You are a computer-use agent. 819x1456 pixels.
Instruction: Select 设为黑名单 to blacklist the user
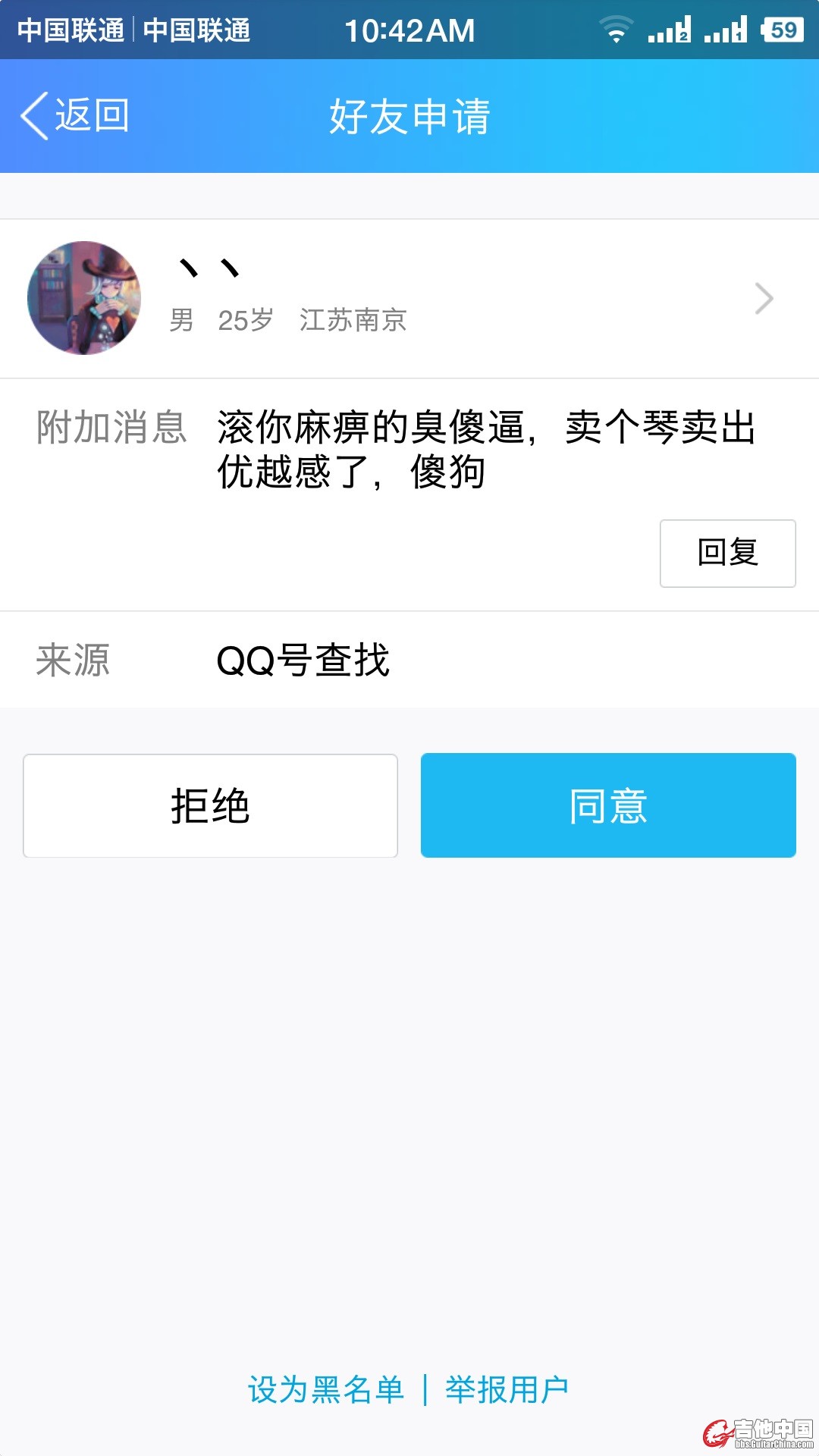326,1389
